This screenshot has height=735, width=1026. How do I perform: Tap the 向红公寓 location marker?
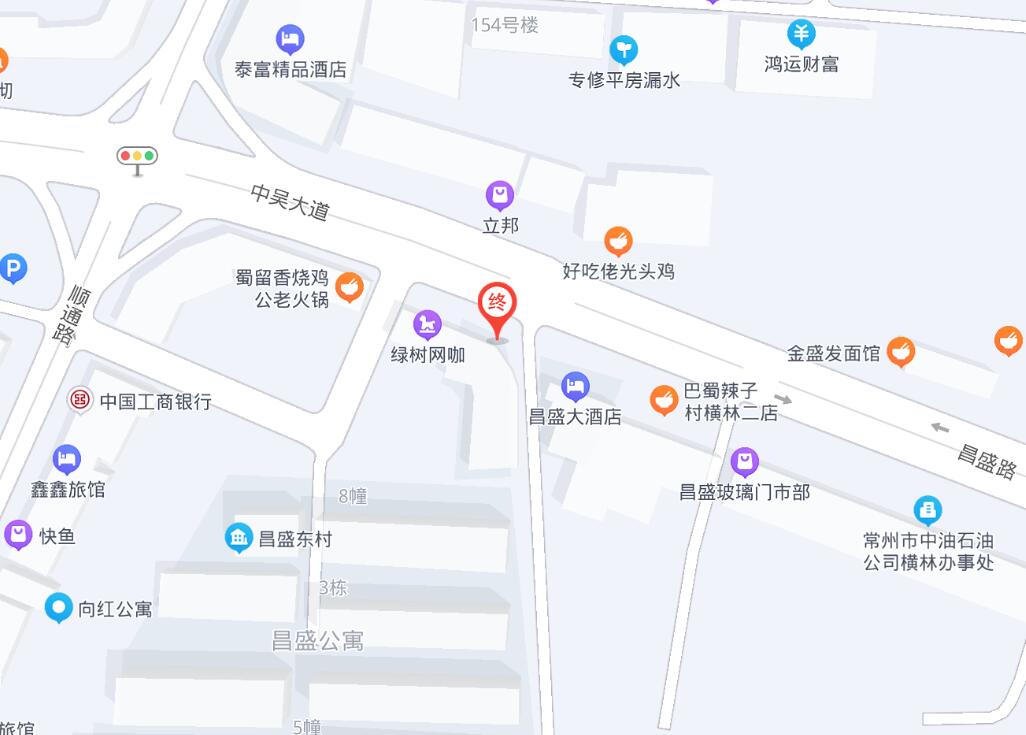click(x=59, y=607)
